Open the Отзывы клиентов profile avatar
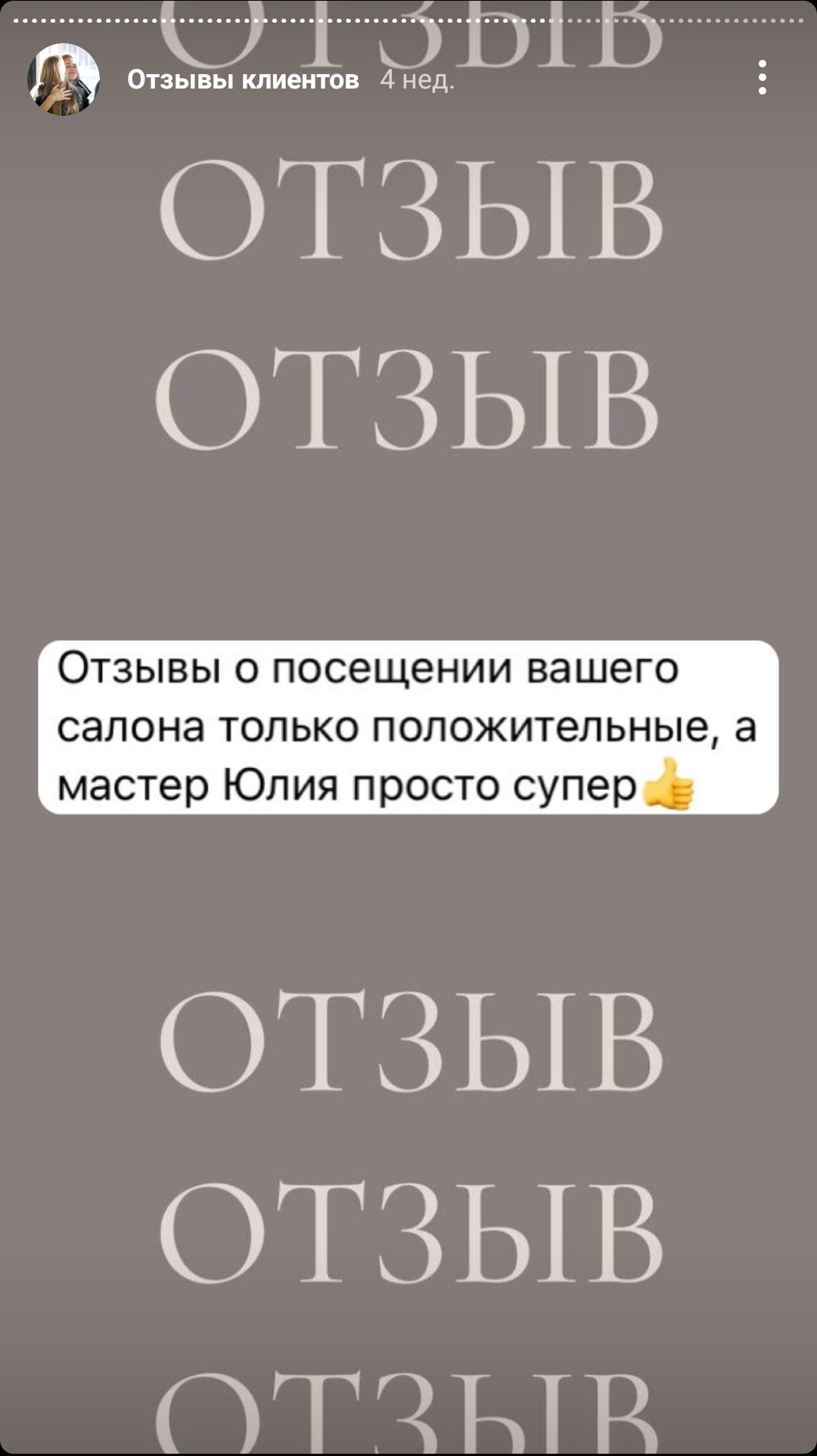This screenshot has height=1456, width=817. point(64,79)
